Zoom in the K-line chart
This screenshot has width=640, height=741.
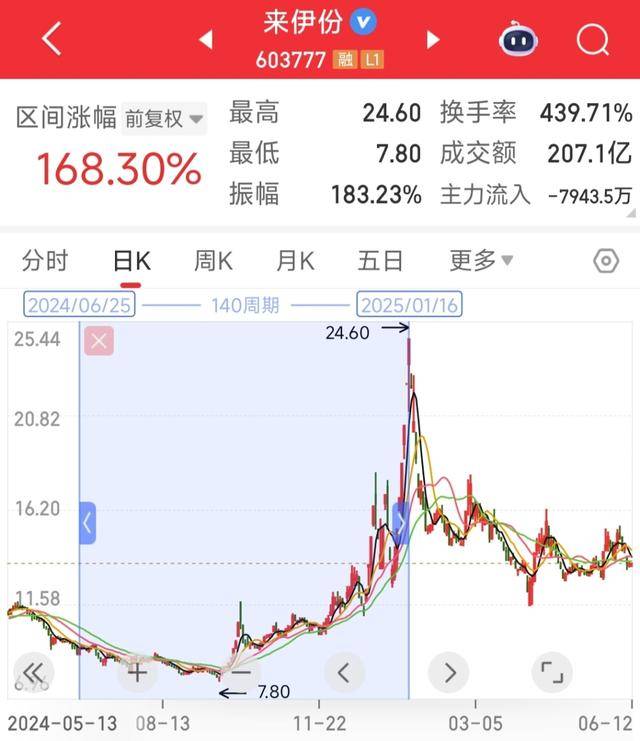137,672
